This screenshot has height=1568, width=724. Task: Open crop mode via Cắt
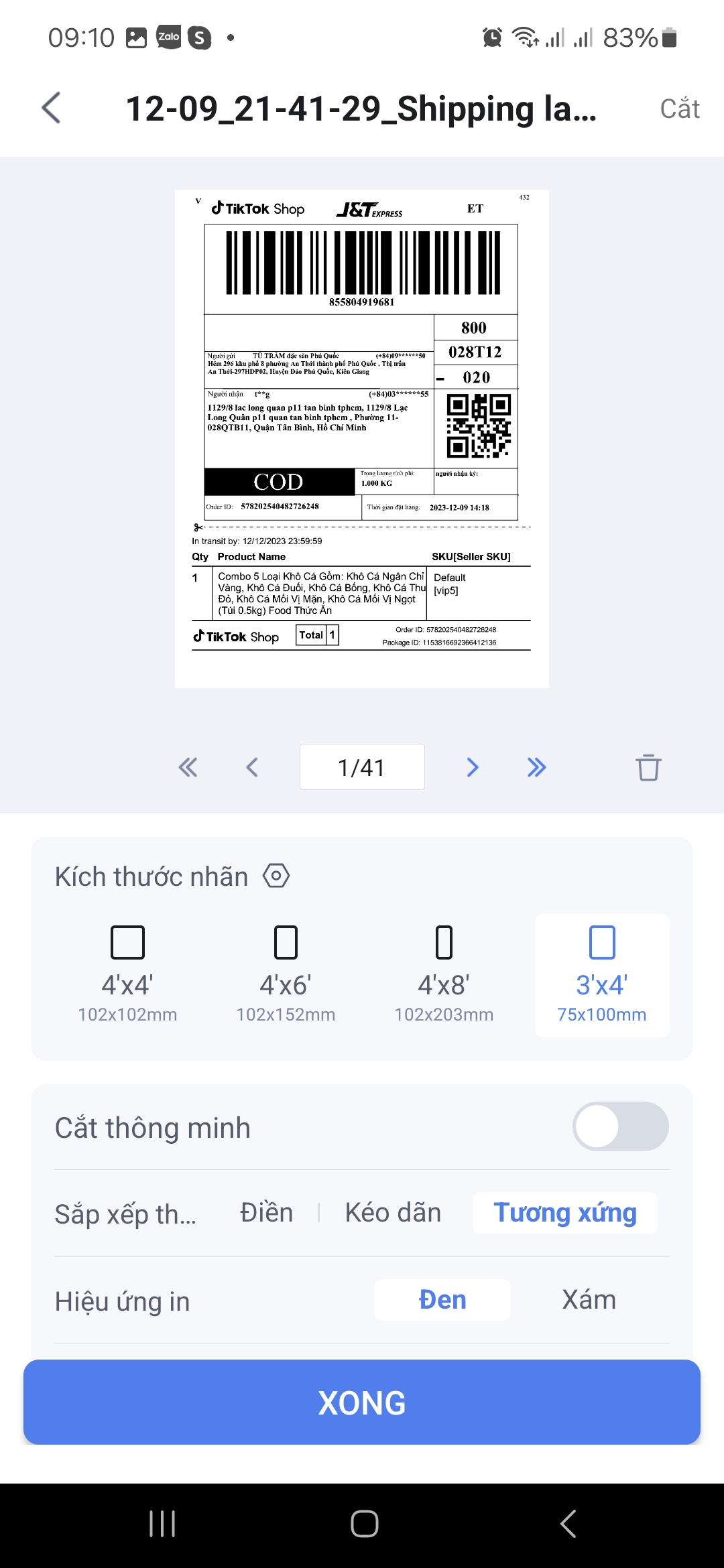680,108
